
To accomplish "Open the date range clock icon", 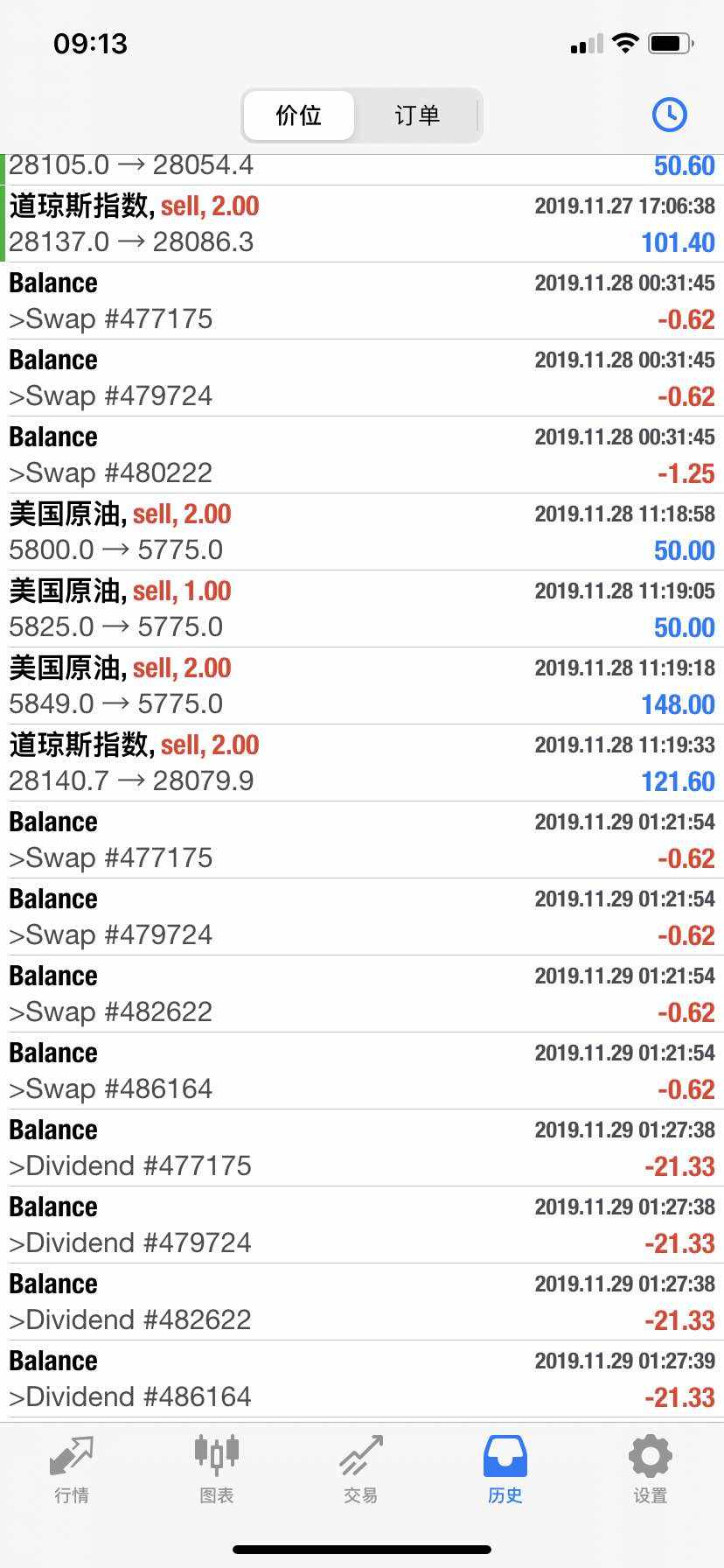I will pyautogui.click(x=669, y=115).
